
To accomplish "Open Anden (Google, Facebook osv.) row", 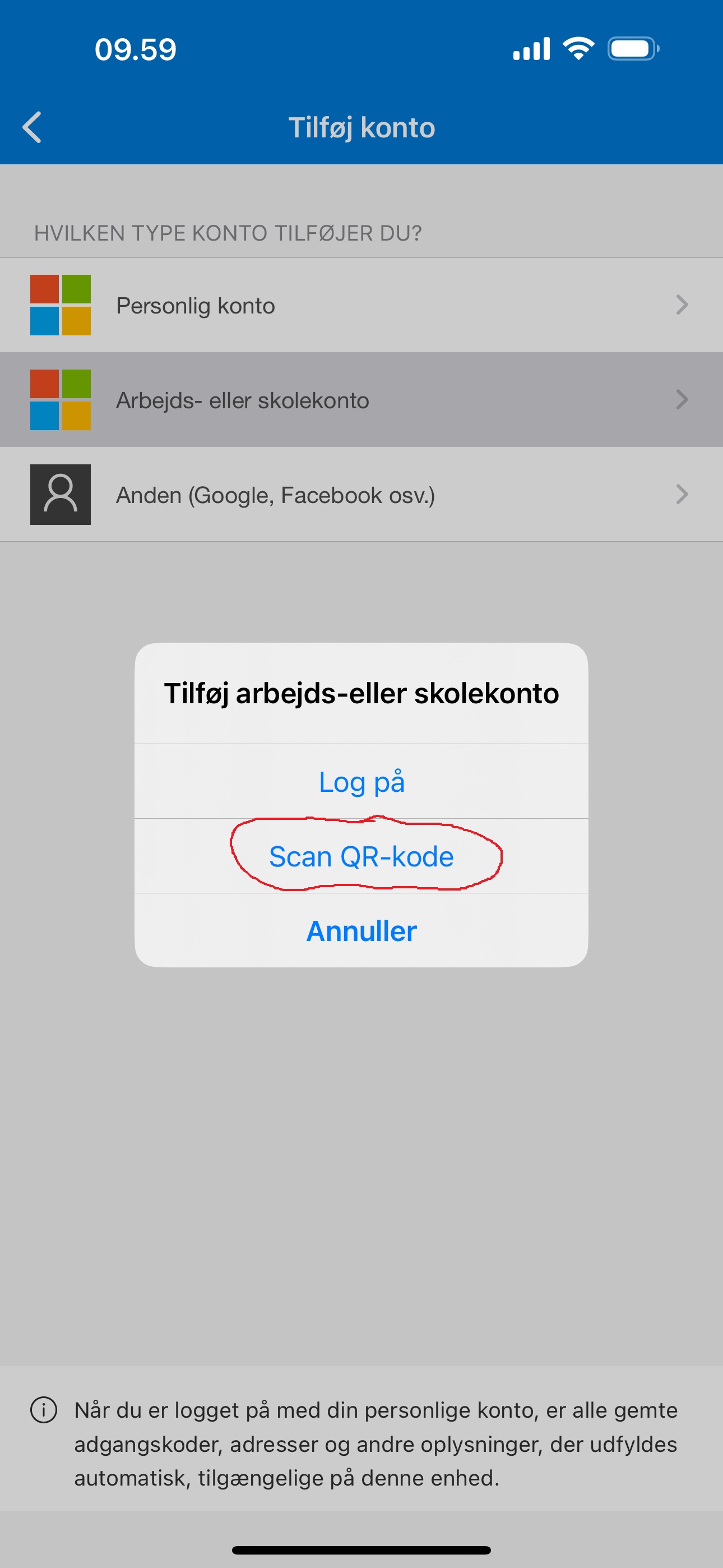I will [x=361, y=495].
